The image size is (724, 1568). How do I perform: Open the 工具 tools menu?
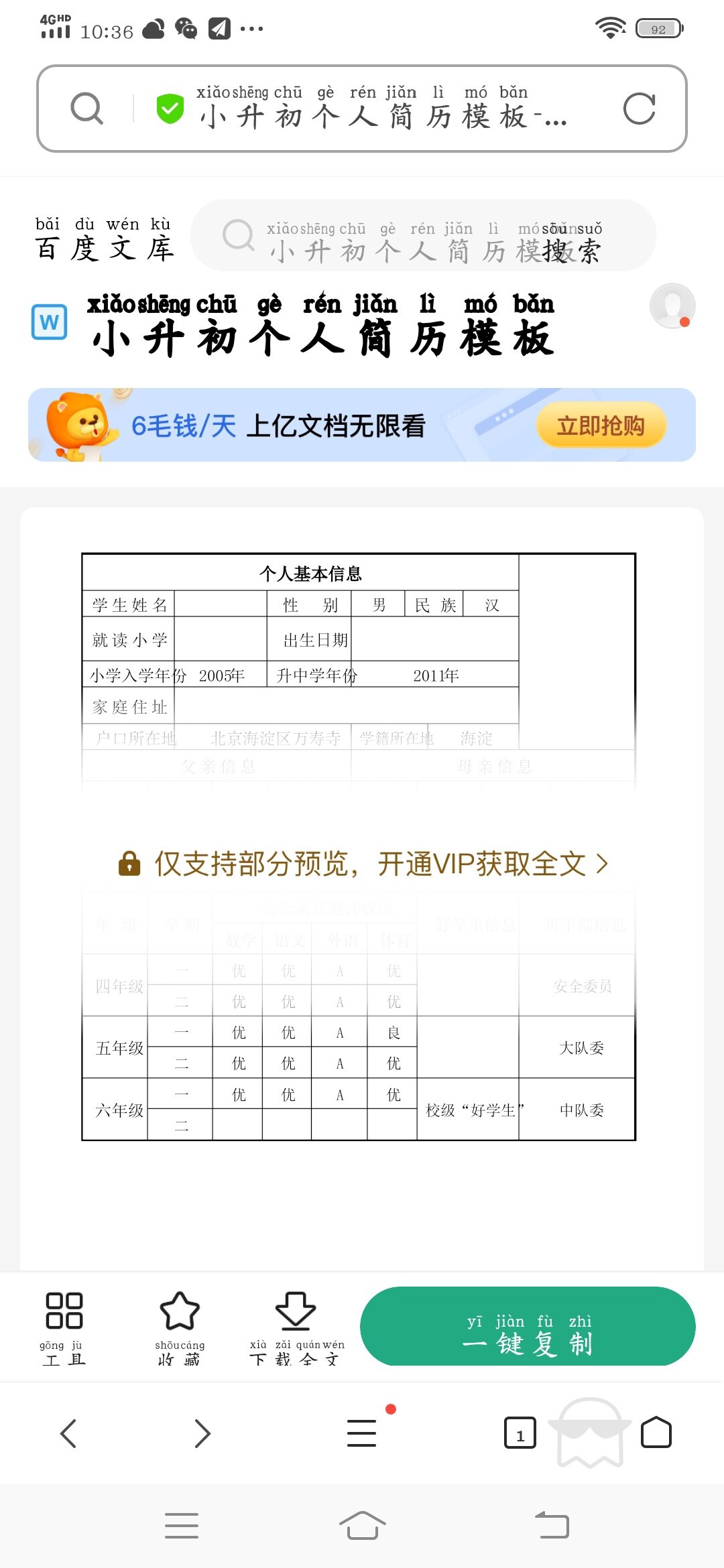click(x=64, y=1328)
